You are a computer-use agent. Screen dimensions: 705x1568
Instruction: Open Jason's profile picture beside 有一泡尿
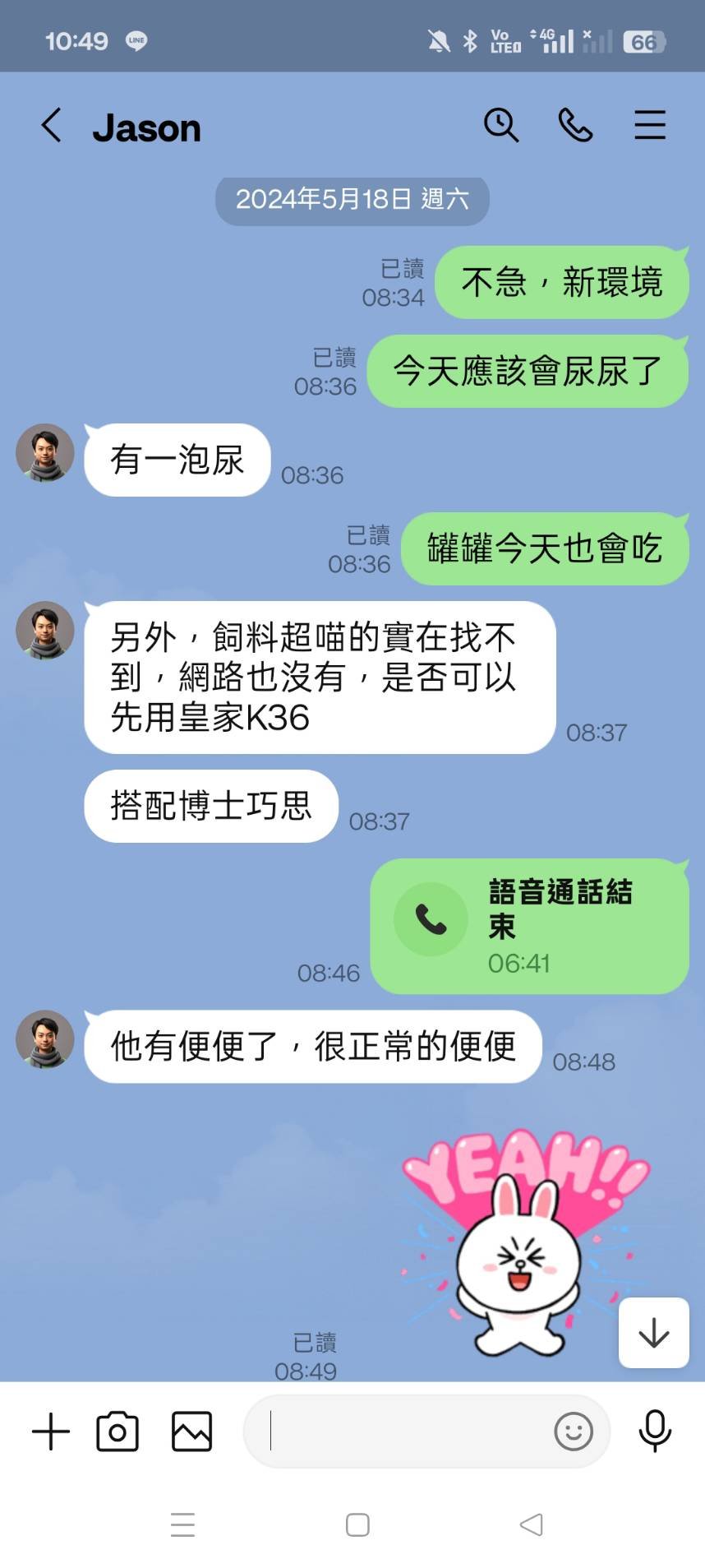tap(45, 453)
